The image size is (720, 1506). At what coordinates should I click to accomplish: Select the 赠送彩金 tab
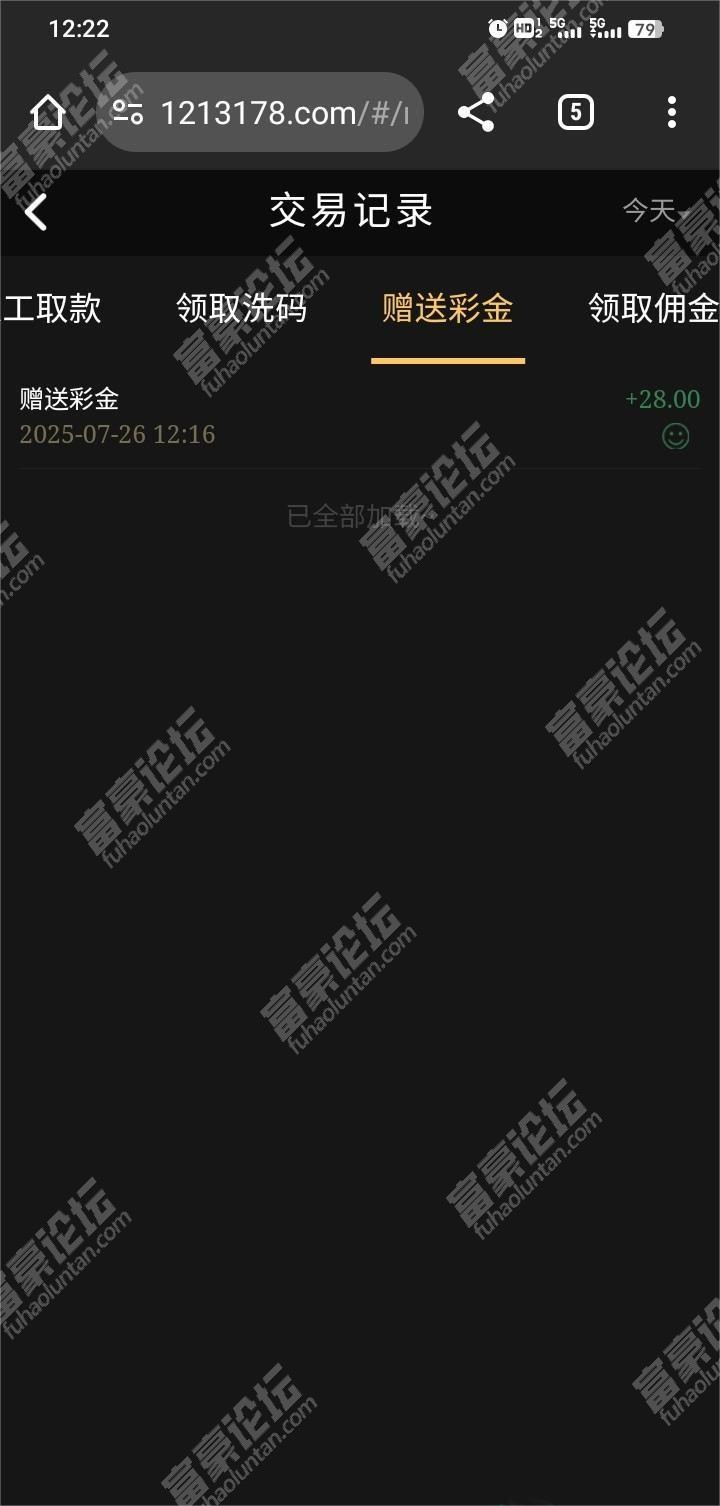click(x=447, y=309)
